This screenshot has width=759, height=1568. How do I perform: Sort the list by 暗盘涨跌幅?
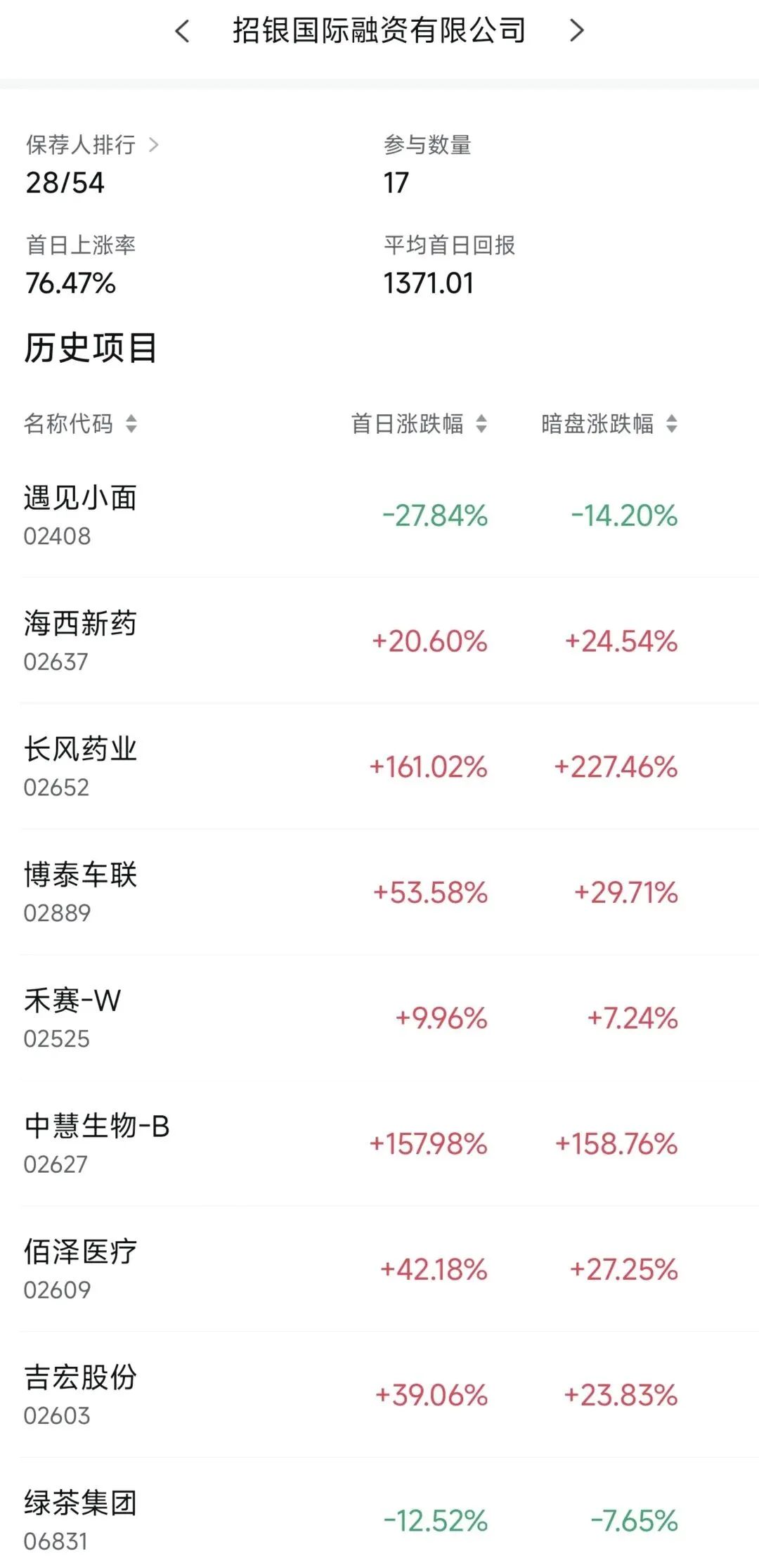609,423
